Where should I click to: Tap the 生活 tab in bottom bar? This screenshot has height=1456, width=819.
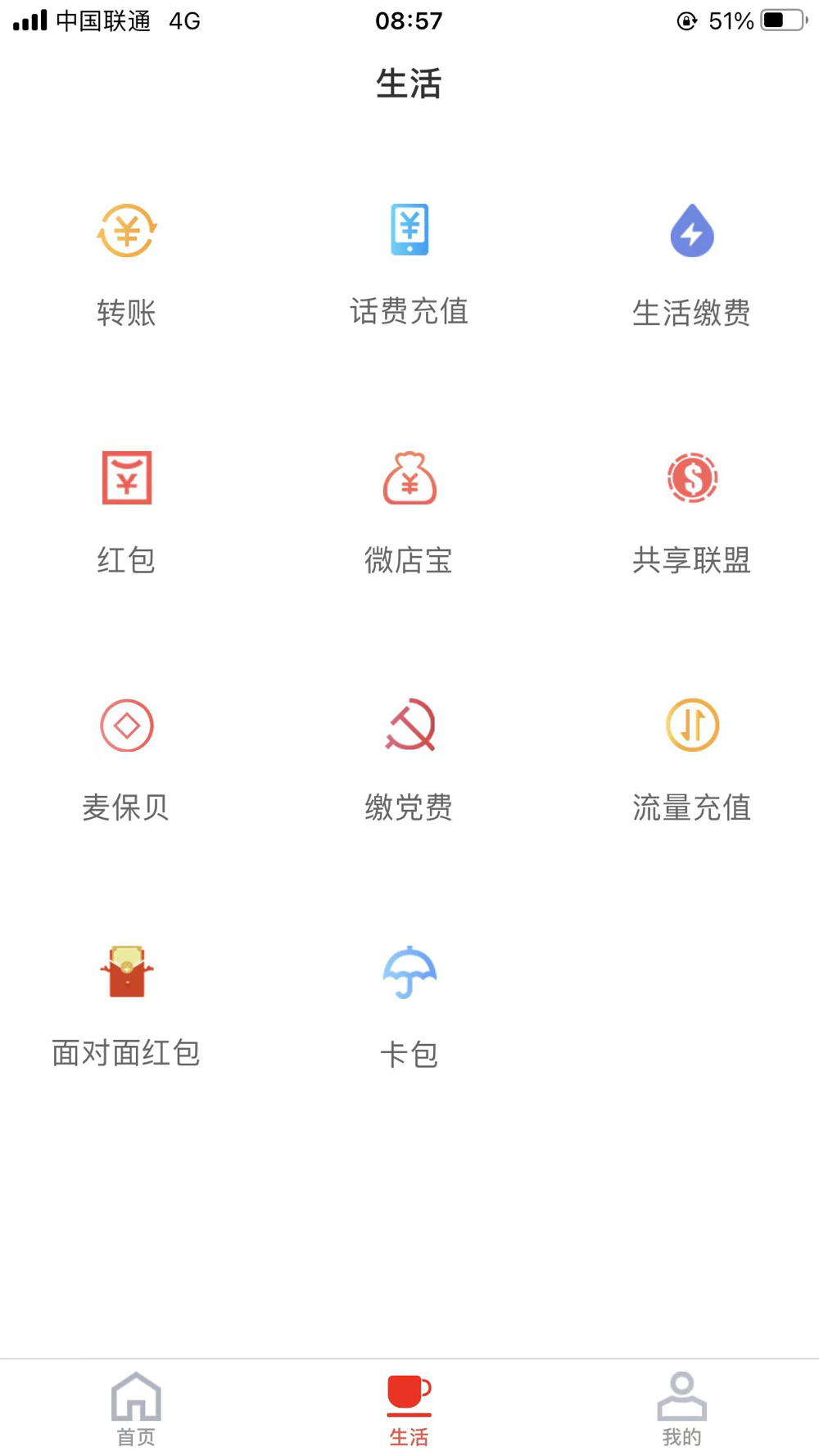pyautogui.click(x=409, y=1409)
